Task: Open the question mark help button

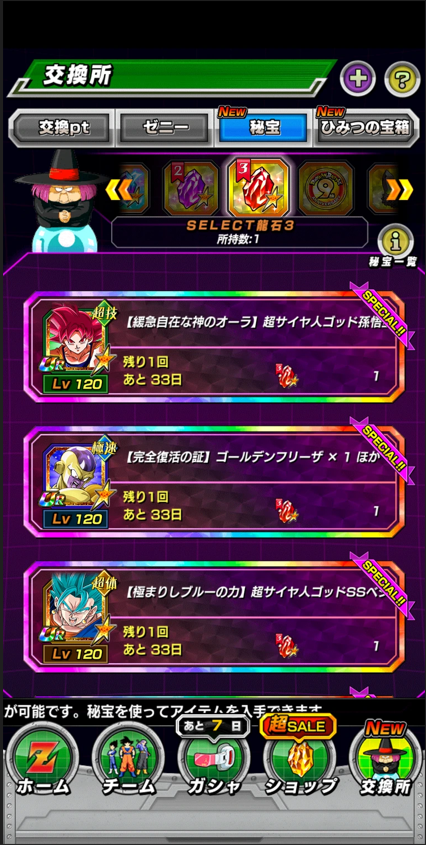Action: click(402, 80)
